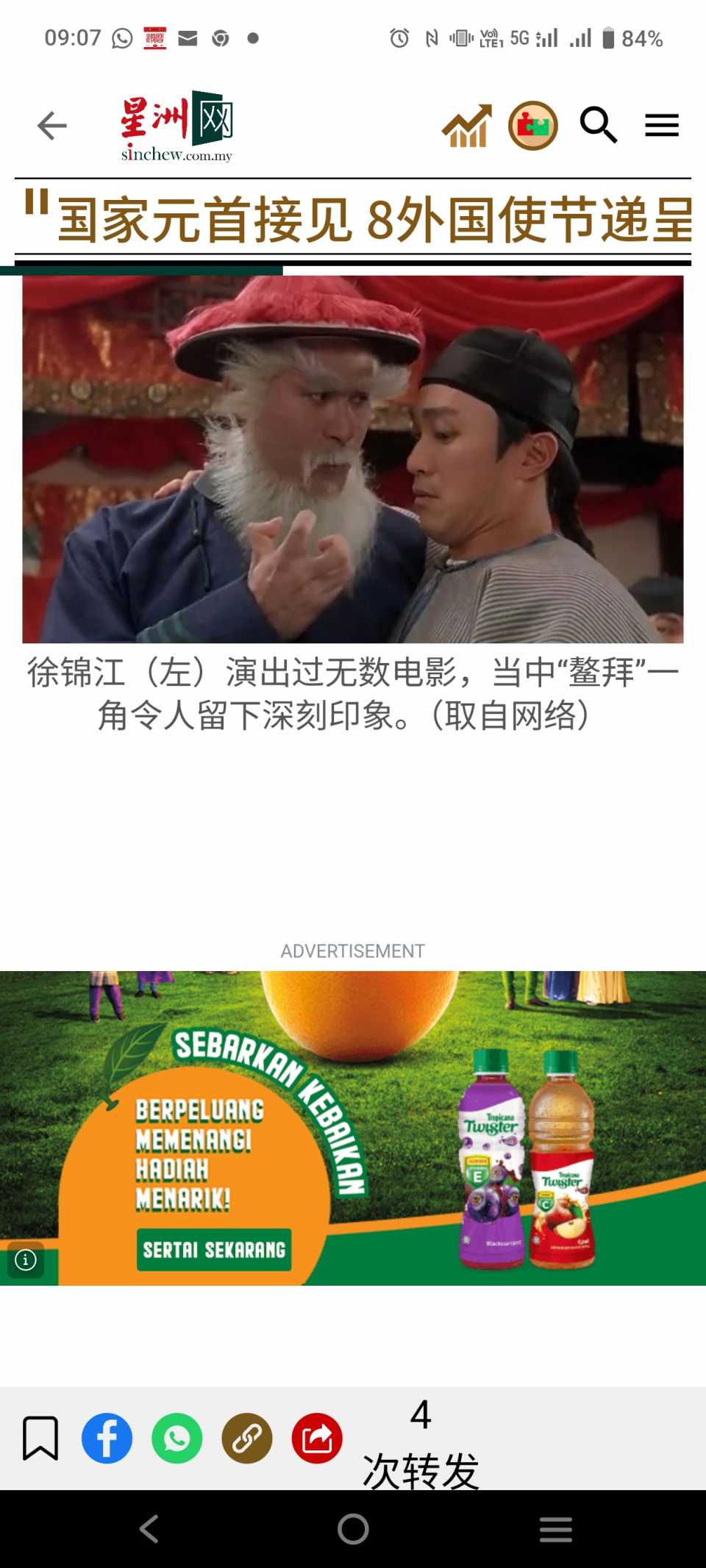Bookmark this article

(x=40, y=1438)
